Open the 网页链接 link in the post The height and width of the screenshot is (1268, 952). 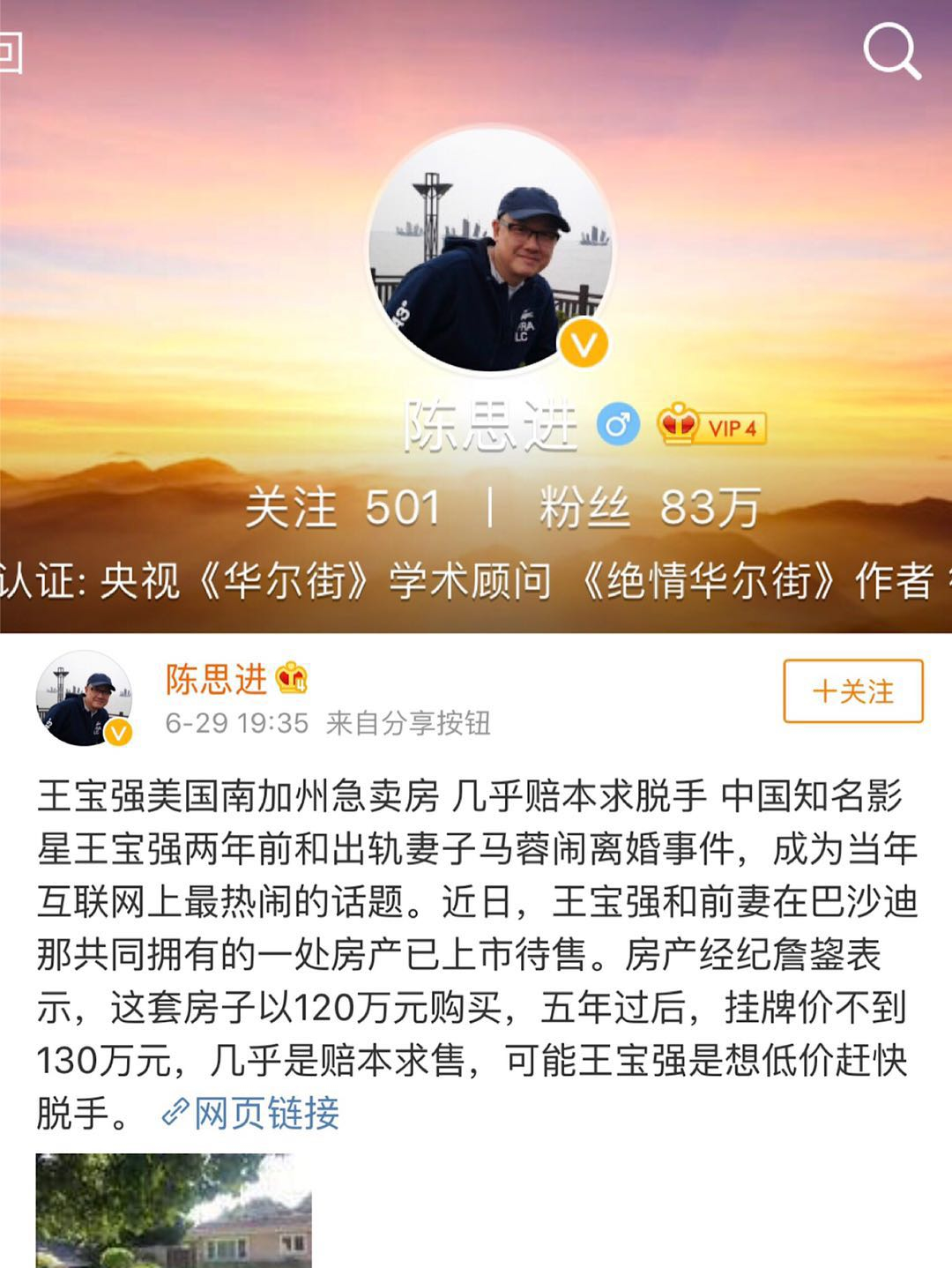pos(251,1113)
